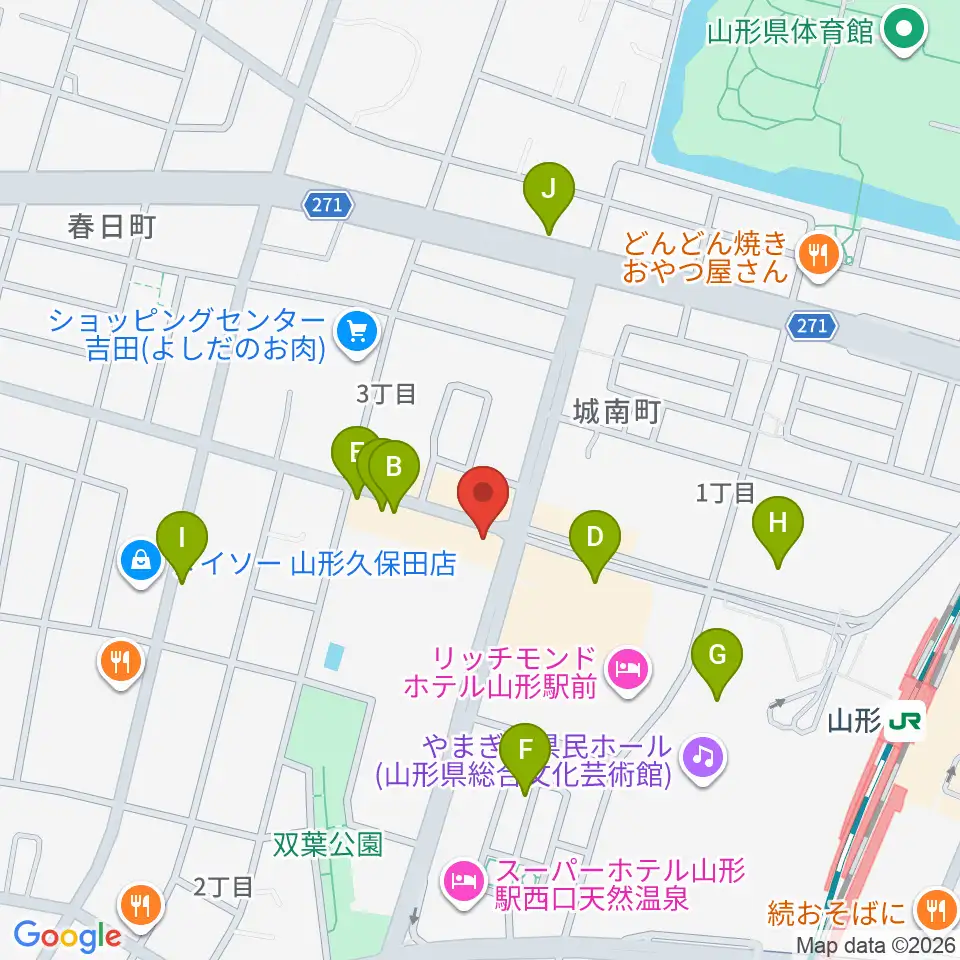Tap the スーパーホテル山形駅西口天然温泉 hotel pin

tap(464, 883)
